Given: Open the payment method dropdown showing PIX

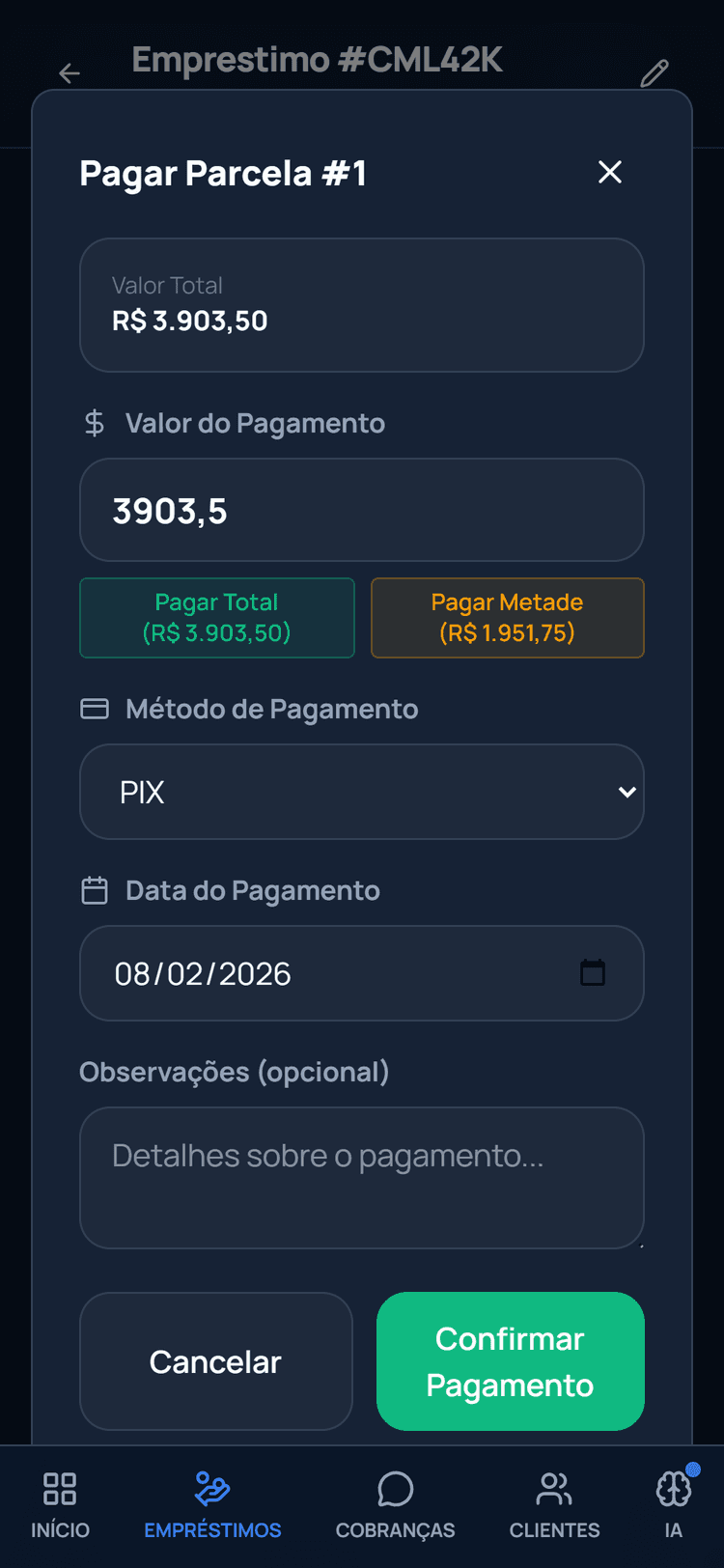Looking at the screenshot, I should pos(362,792).
